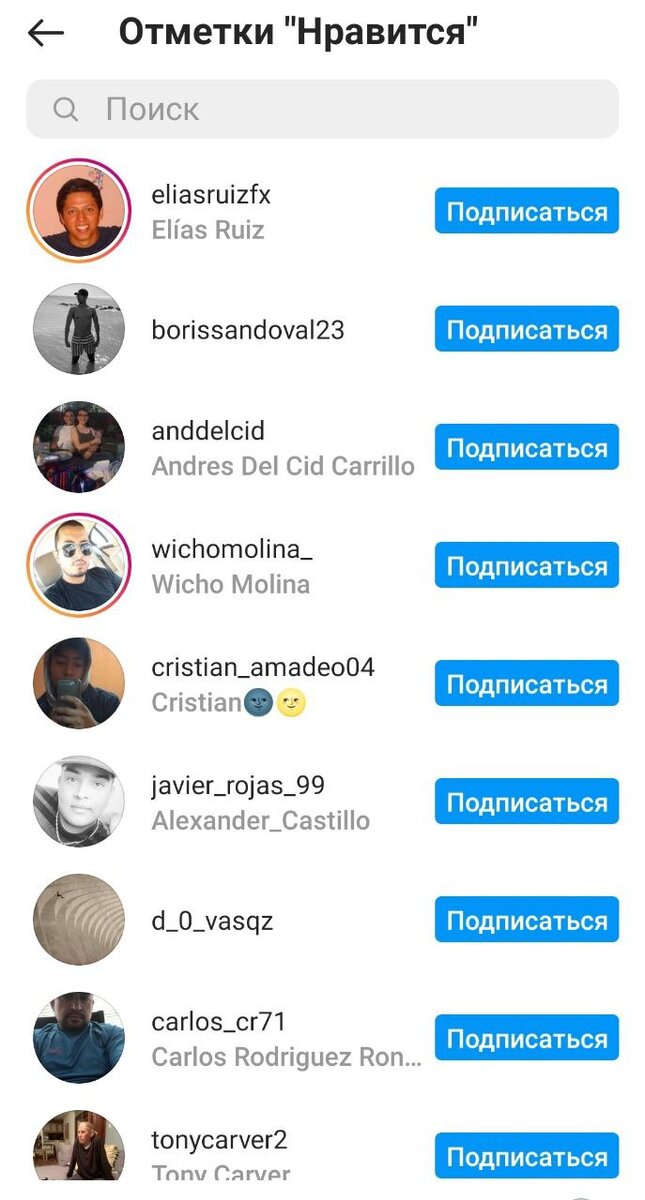Image resolution: width=645 pixels, height=1200 pixels.
Task: Follow d_0_vasqz with Подписаться button
Action: 526,920
